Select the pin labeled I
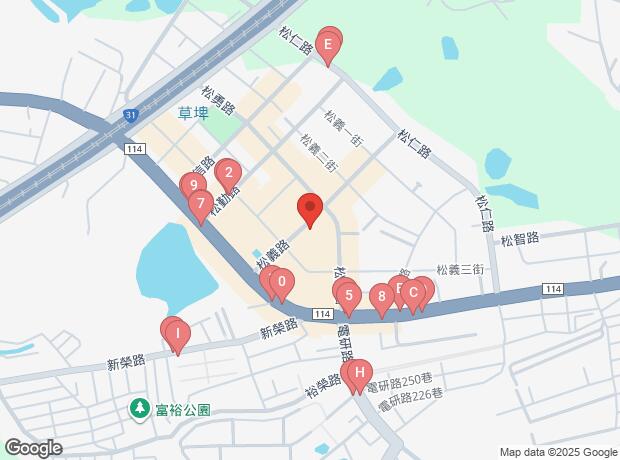This screenshot has width=620, height=460. click(x=177, y=333)
